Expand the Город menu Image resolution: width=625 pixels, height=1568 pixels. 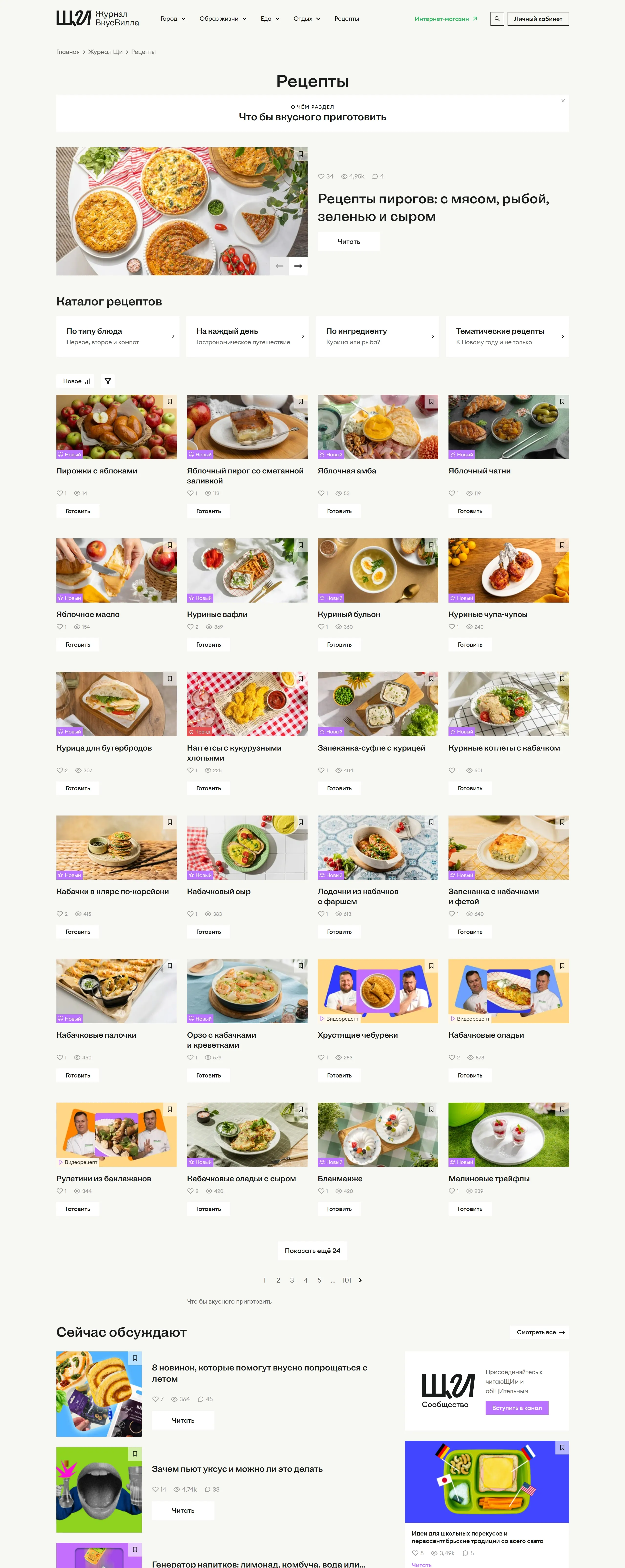[x=173, y=19]
